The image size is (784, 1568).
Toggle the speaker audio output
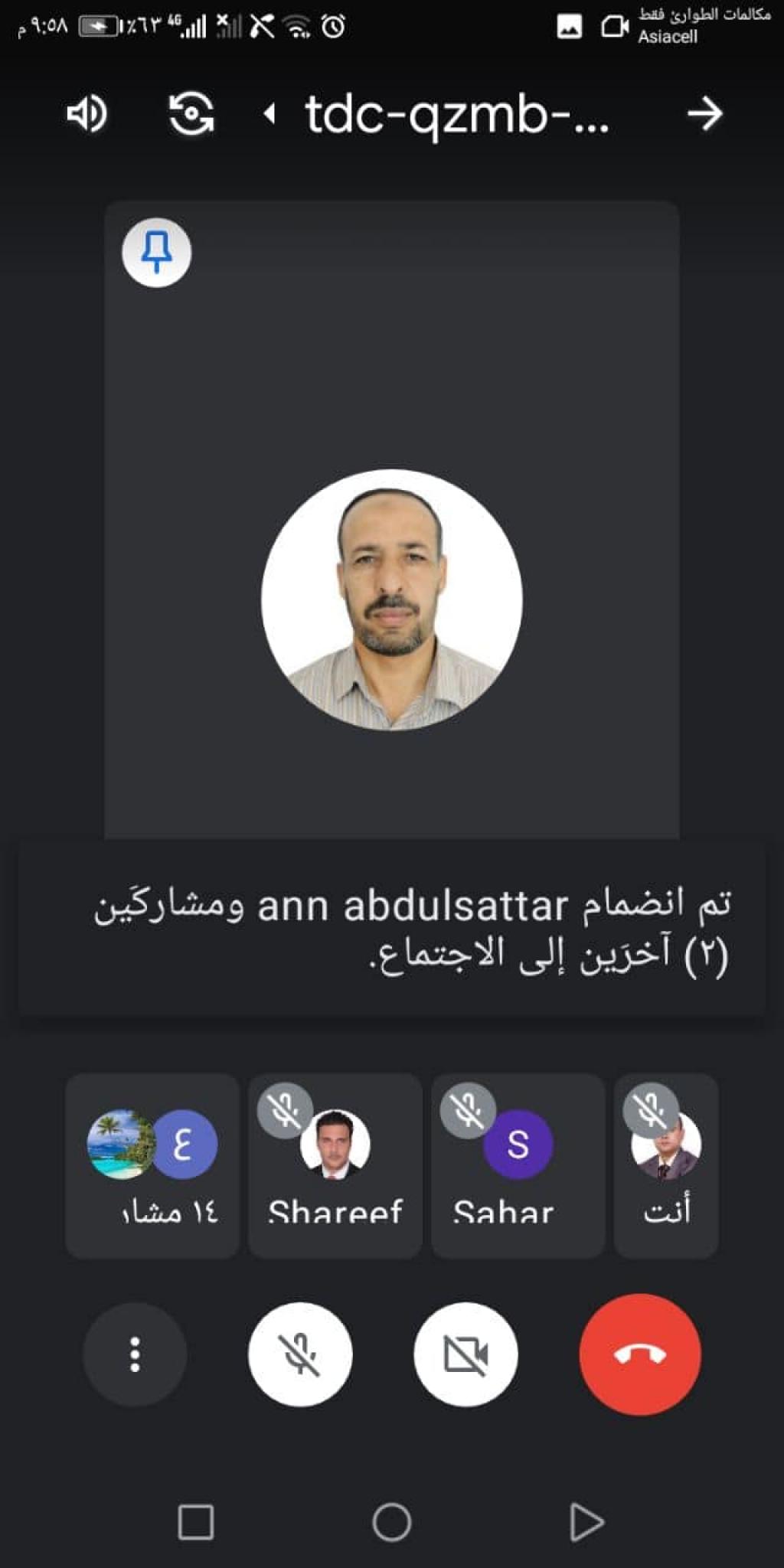87,114
